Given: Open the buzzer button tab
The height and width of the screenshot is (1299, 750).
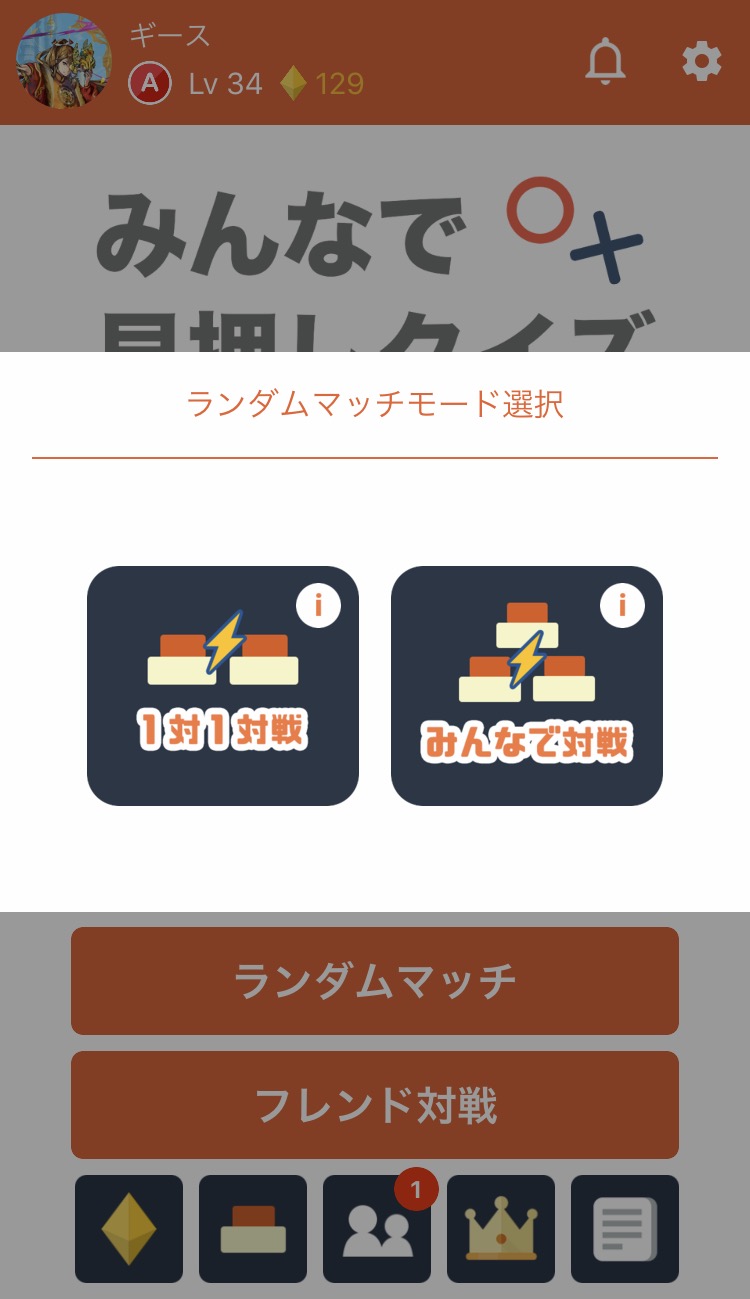Looking at the screenshot, I should click(253, 1229).
